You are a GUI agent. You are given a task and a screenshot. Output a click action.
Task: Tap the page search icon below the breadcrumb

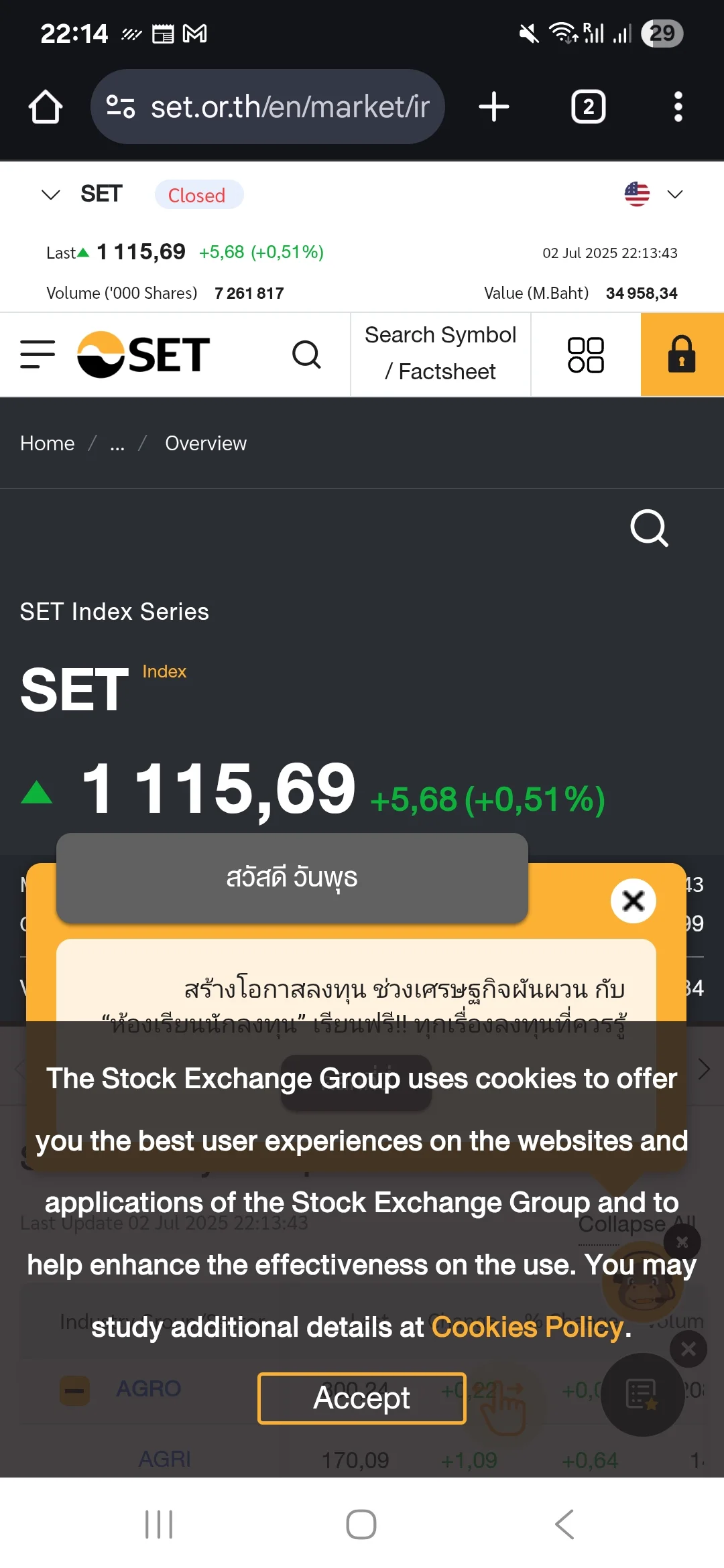pyautogui.click(x=648, y=529)
